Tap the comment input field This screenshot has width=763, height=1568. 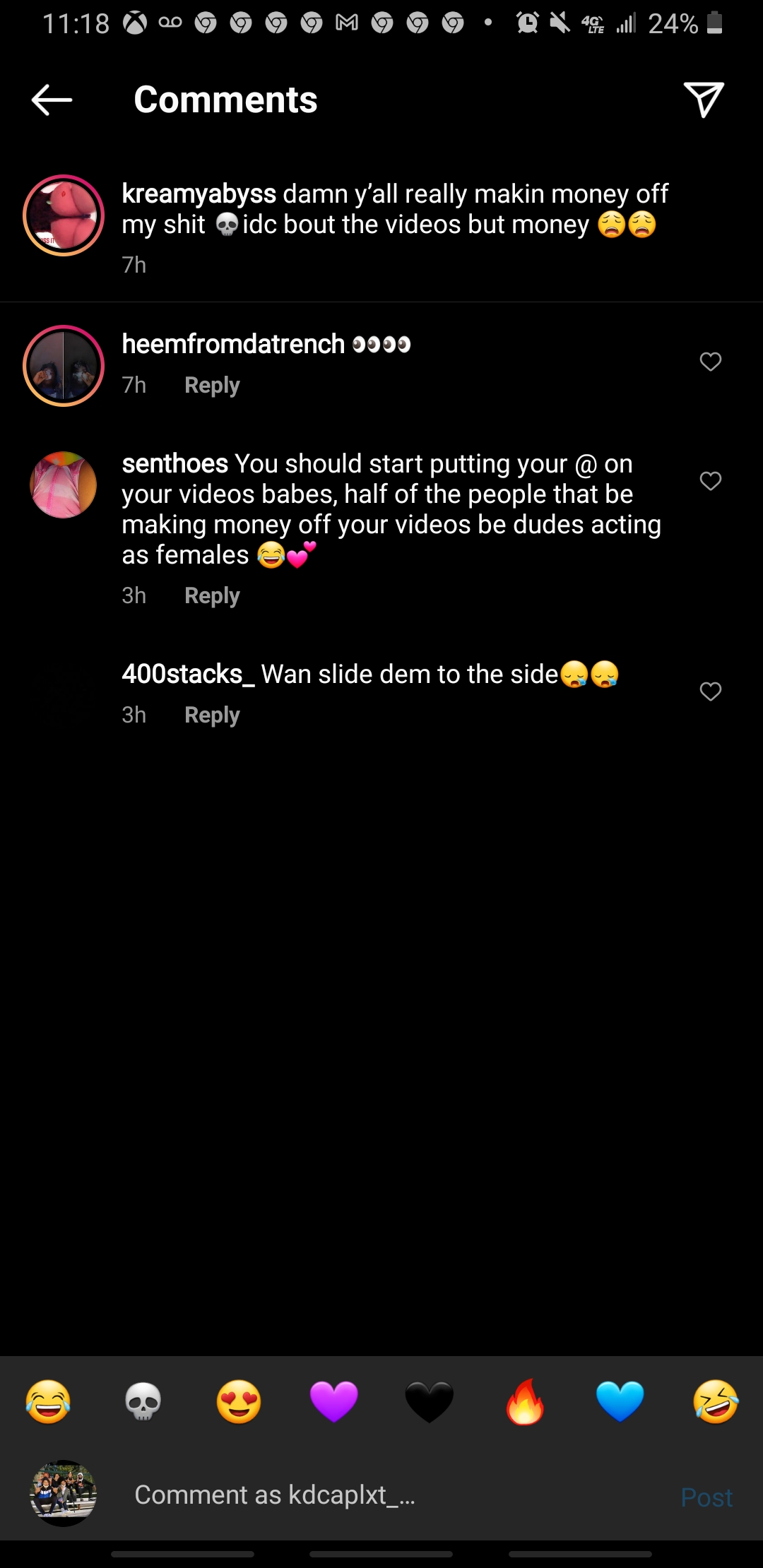[x=318, y=1495]
